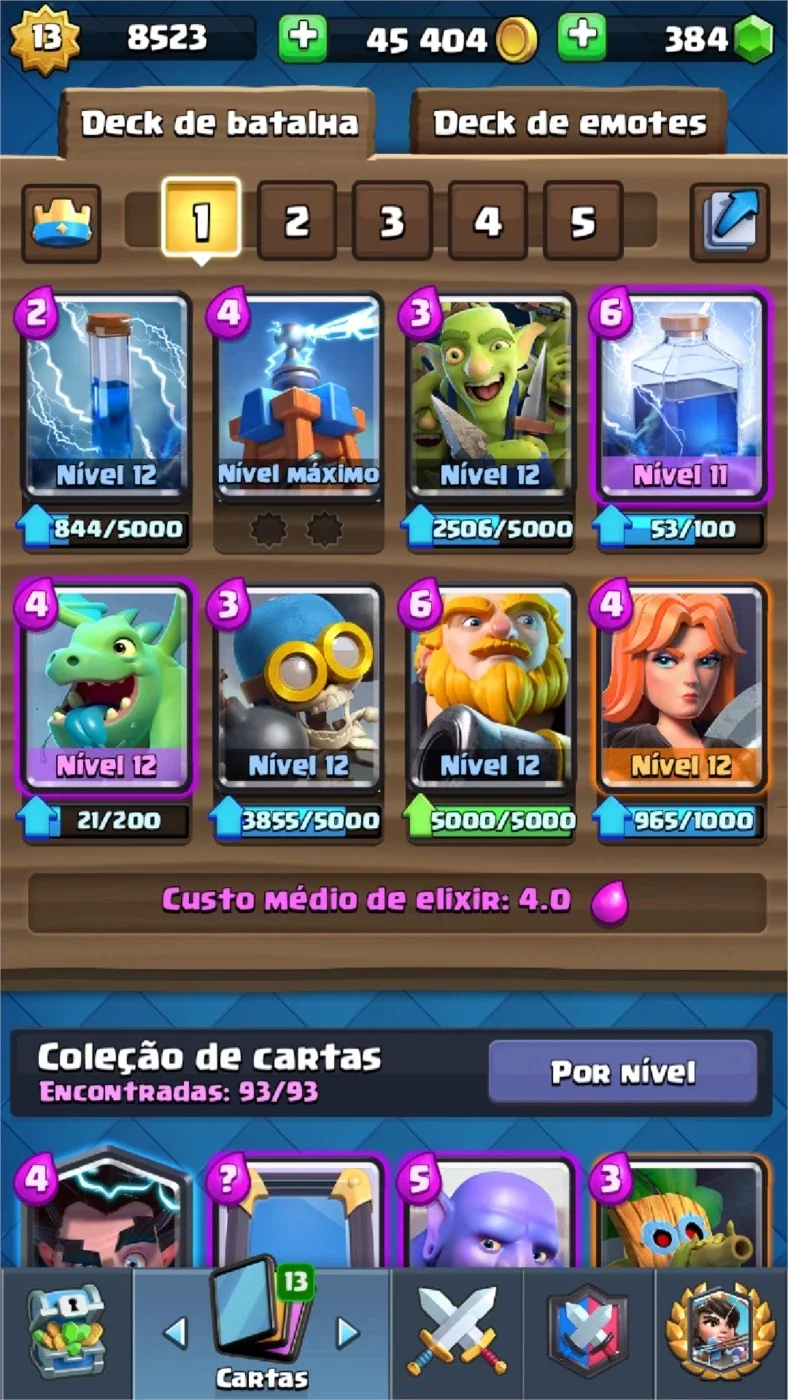Open the shop chest tab

[x=66, y=1333]
